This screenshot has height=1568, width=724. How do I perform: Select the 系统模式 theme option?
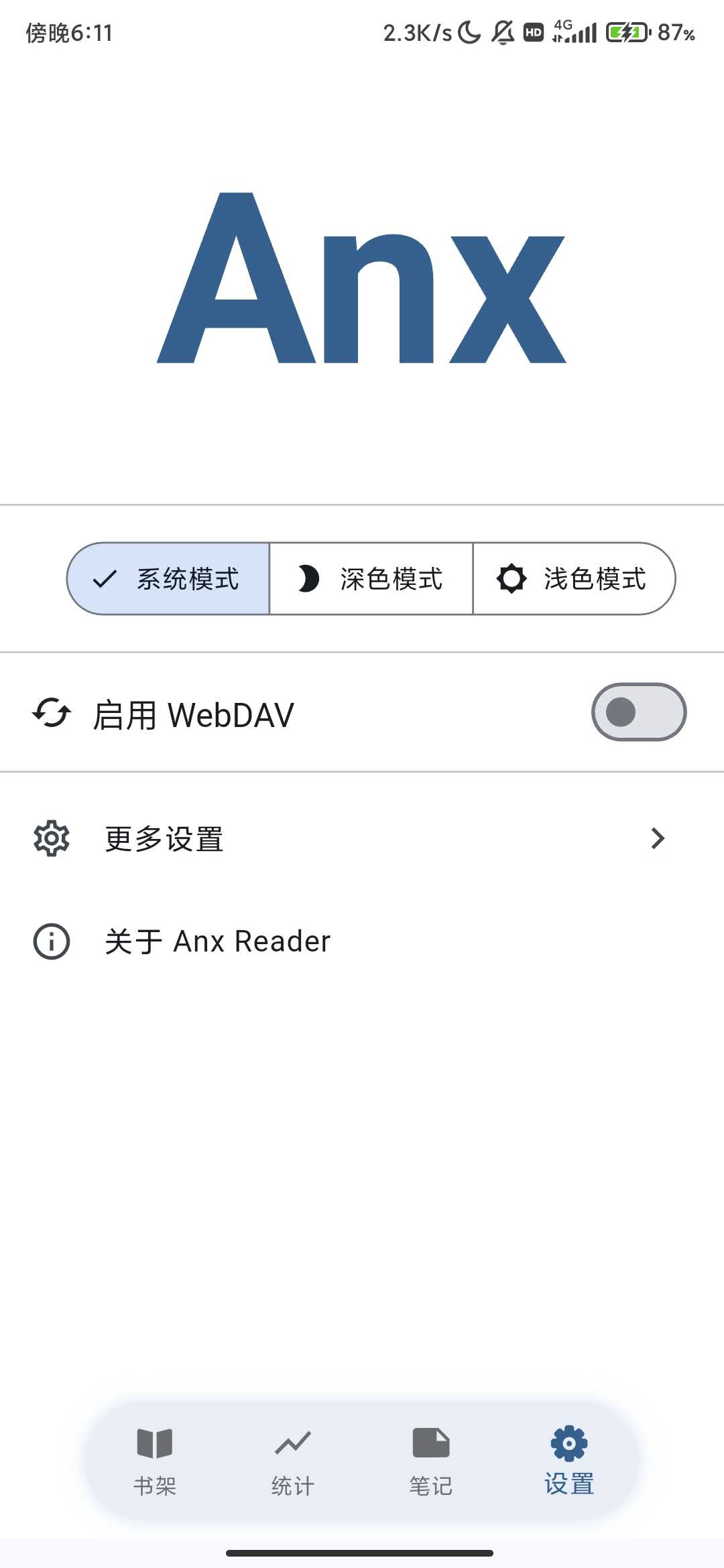click(x=168, y=579)
